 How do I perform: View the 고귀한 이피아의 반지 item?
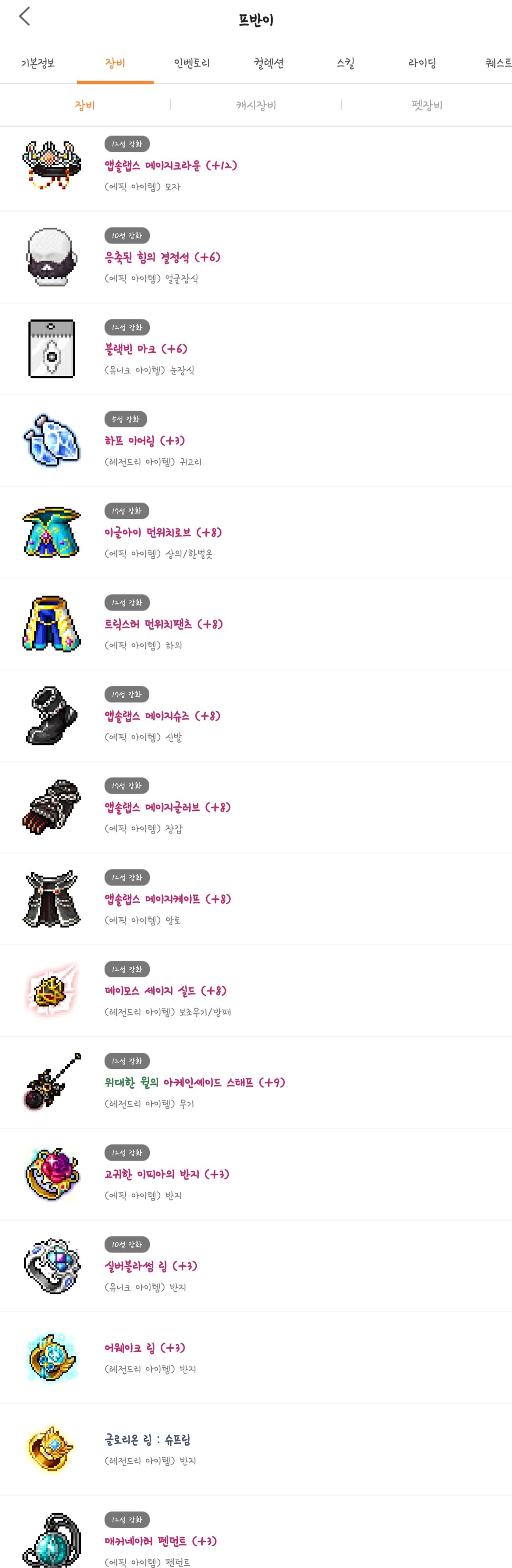[x=167, y=1174]
